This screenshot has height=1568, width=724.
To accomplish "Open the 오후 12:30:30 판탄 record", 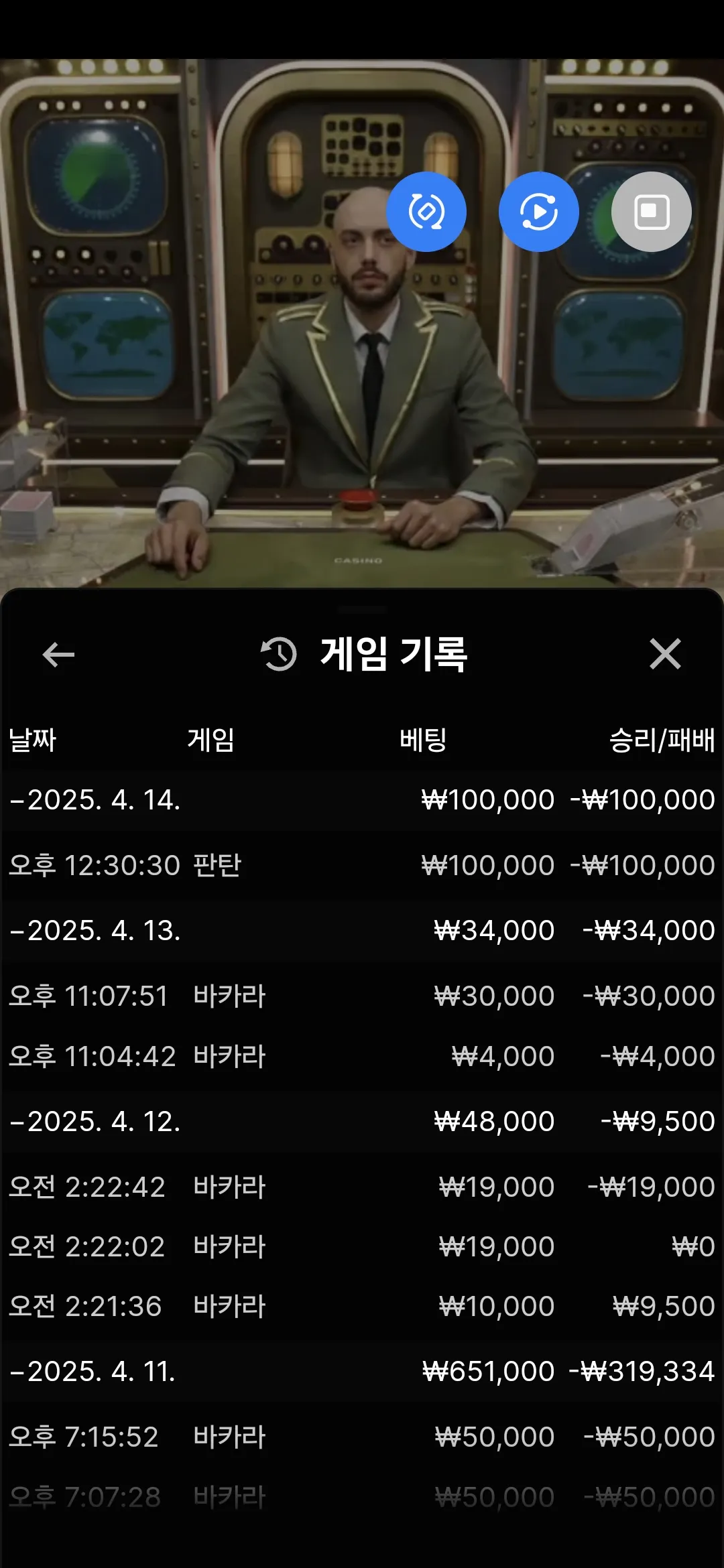I will (x=362, y=866).
